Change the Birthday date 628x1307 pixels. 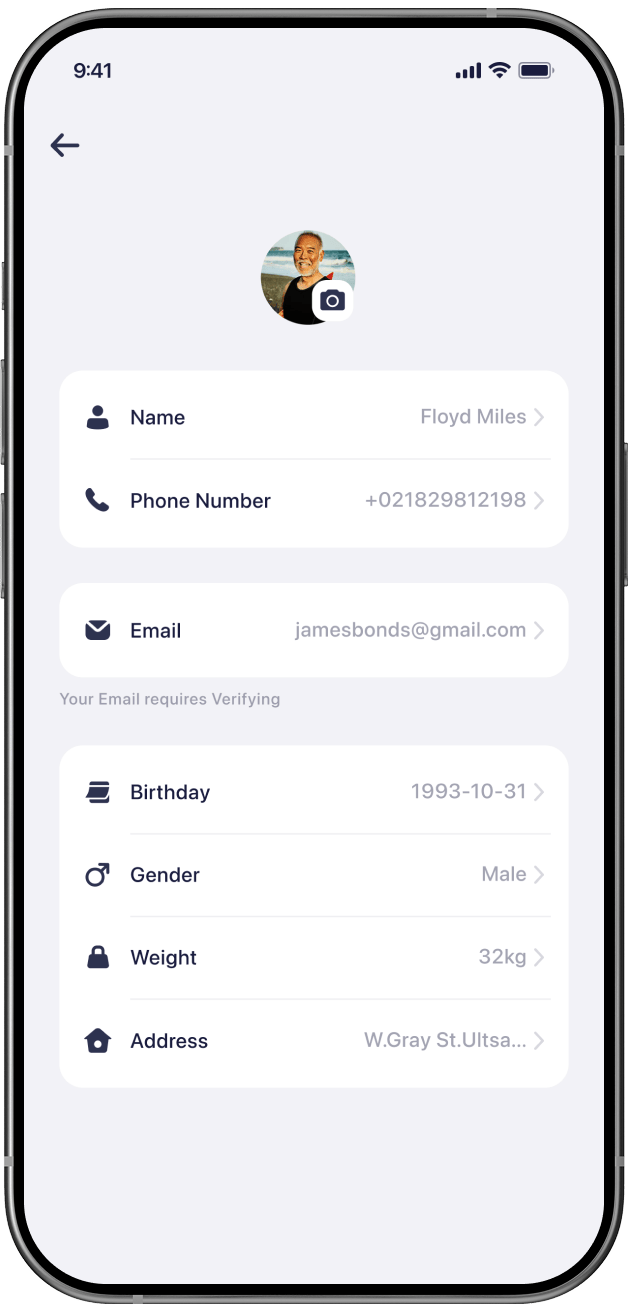(x=314, y=792)
